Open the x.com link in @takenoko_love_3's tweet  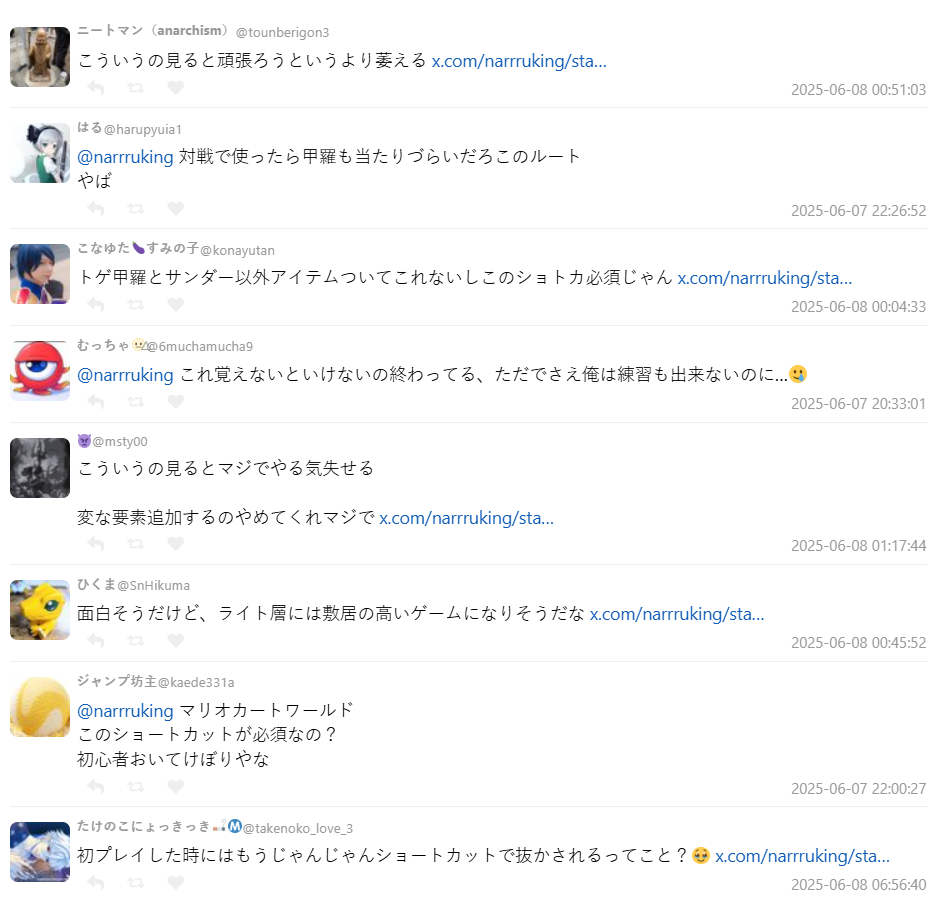coord(802,857)
